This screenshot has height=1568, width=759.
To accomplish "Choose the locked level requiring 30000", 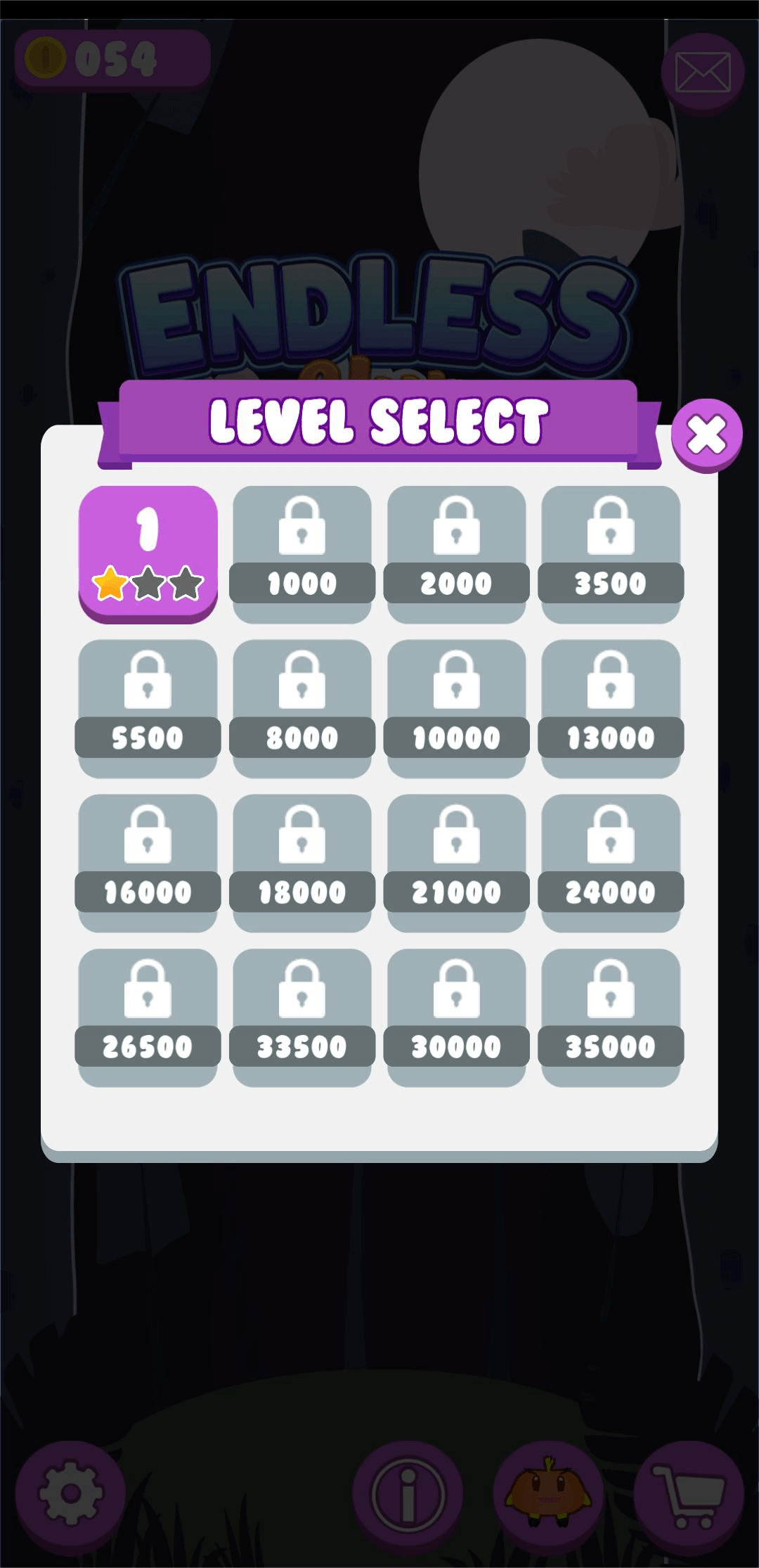I will [456, 1017].
